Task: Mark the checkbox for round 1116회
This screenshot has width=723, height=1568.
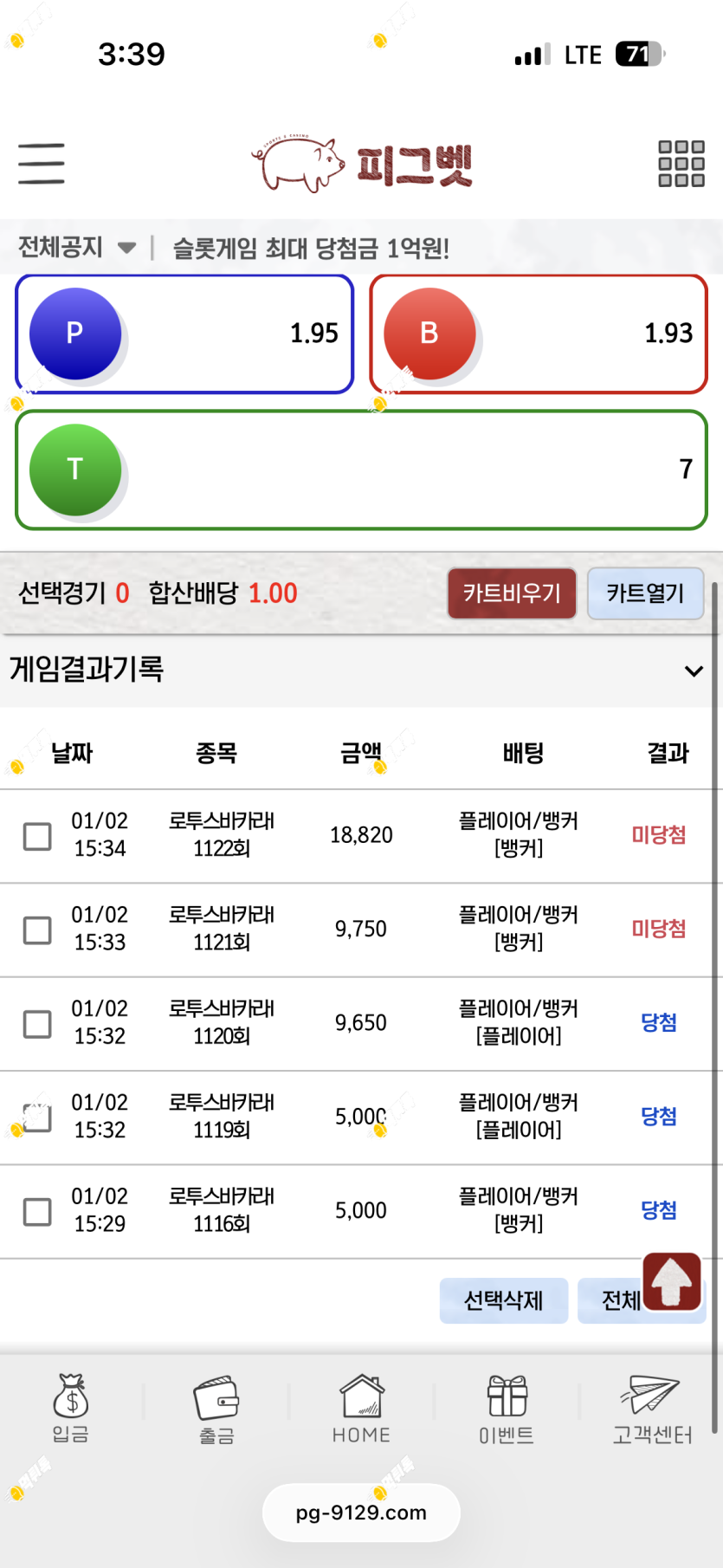Action: pos(37,1211)
